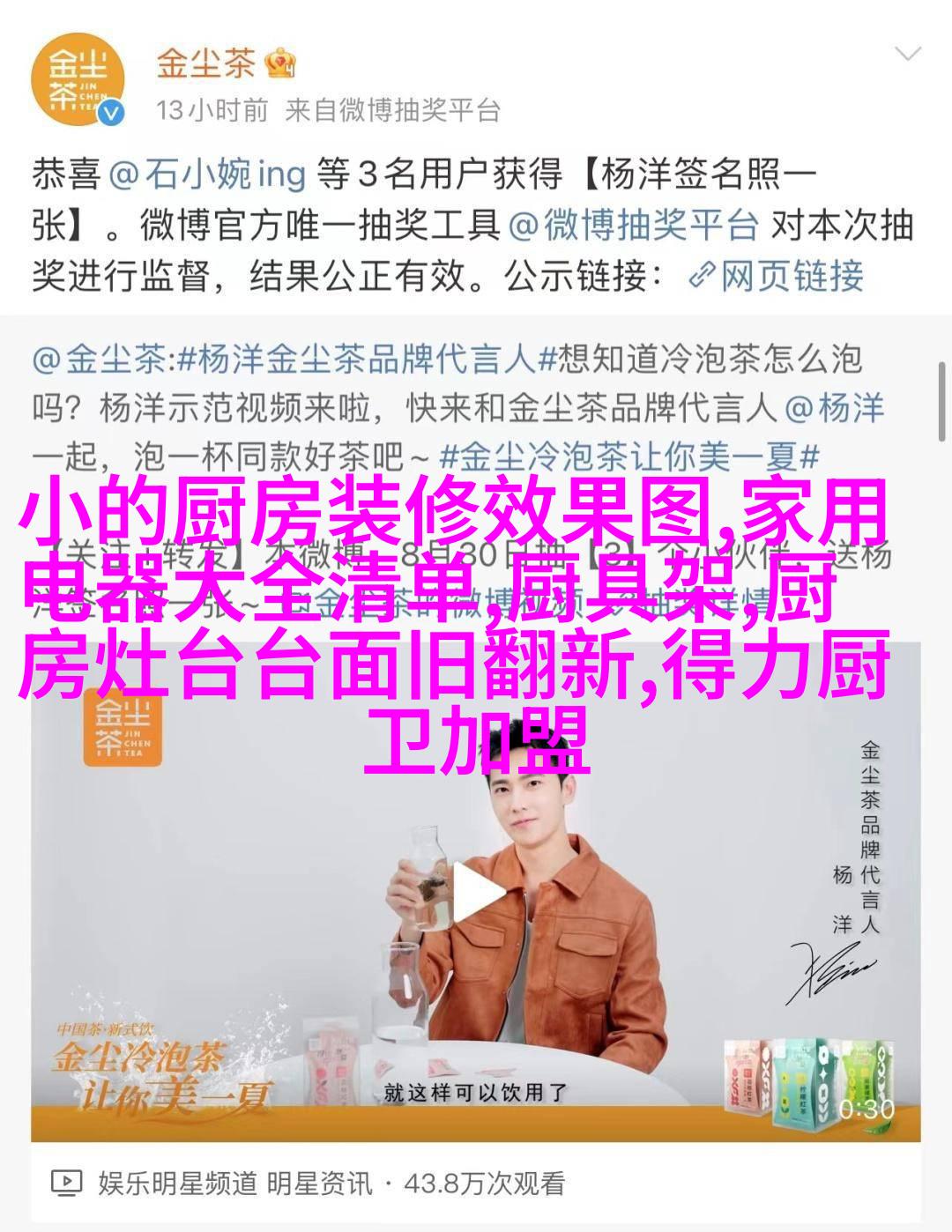Image resolution: width=952 pixels, height=1232 pixels.
Task: Open hashtag #杨洋金尘茶品牌代言人#
Action: coord(357,359)
